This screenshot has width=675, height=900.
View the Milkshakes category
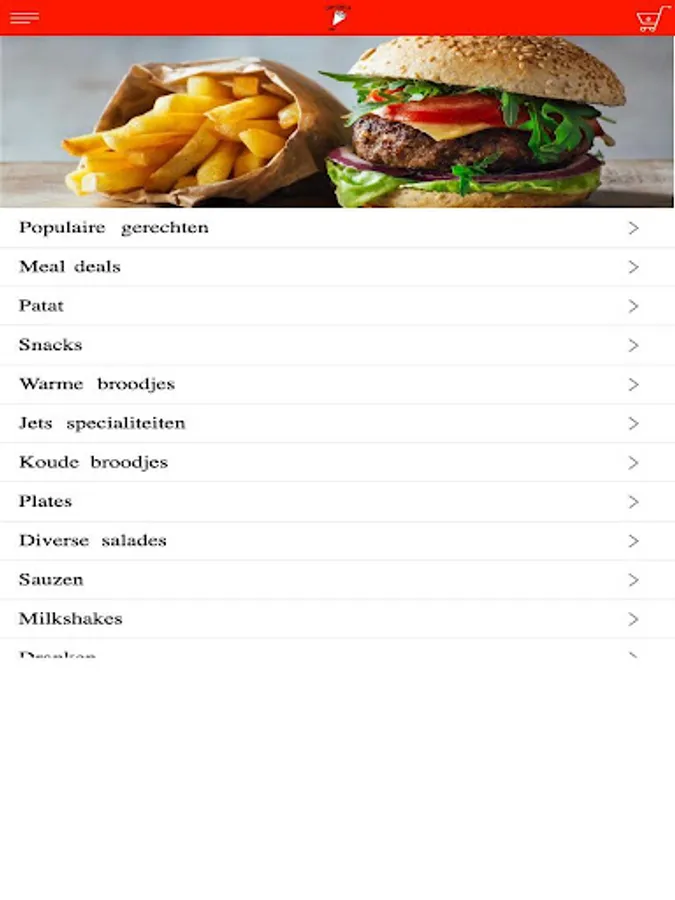point(337,618)
